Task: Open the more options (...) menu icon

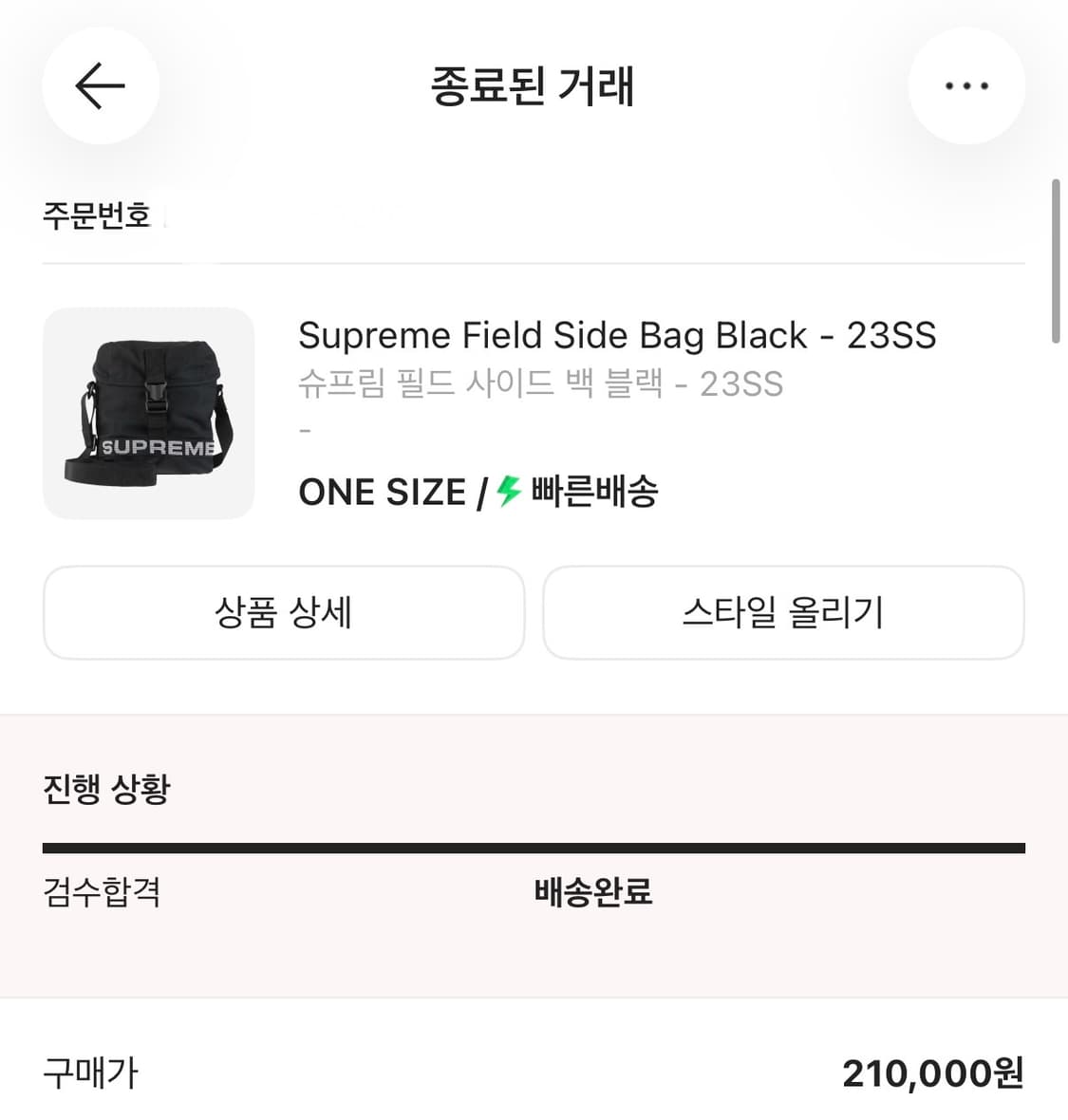Action: pyautogui.click(x=966, y=85)
